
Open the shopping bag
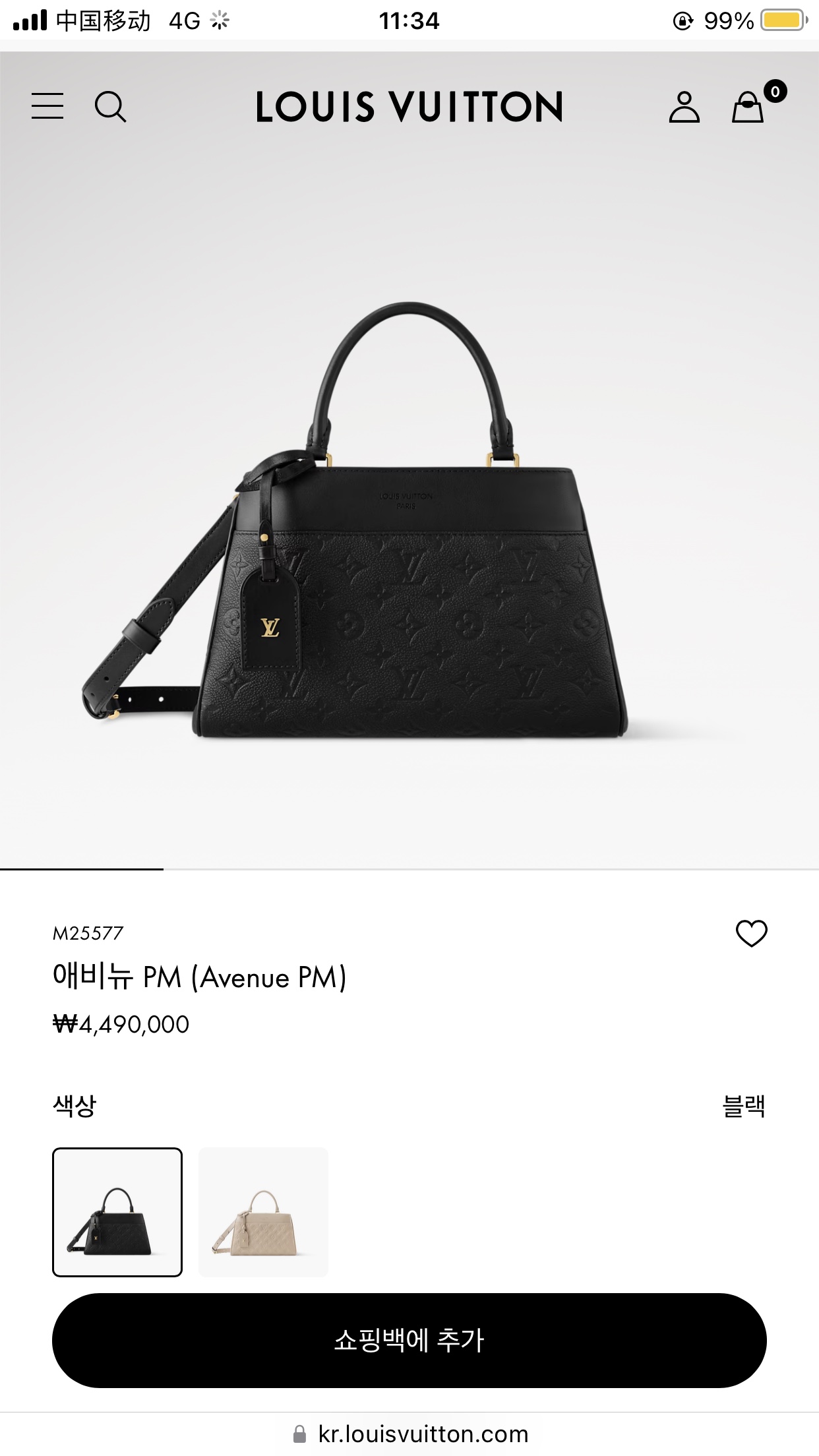click(x=748, y=107)
